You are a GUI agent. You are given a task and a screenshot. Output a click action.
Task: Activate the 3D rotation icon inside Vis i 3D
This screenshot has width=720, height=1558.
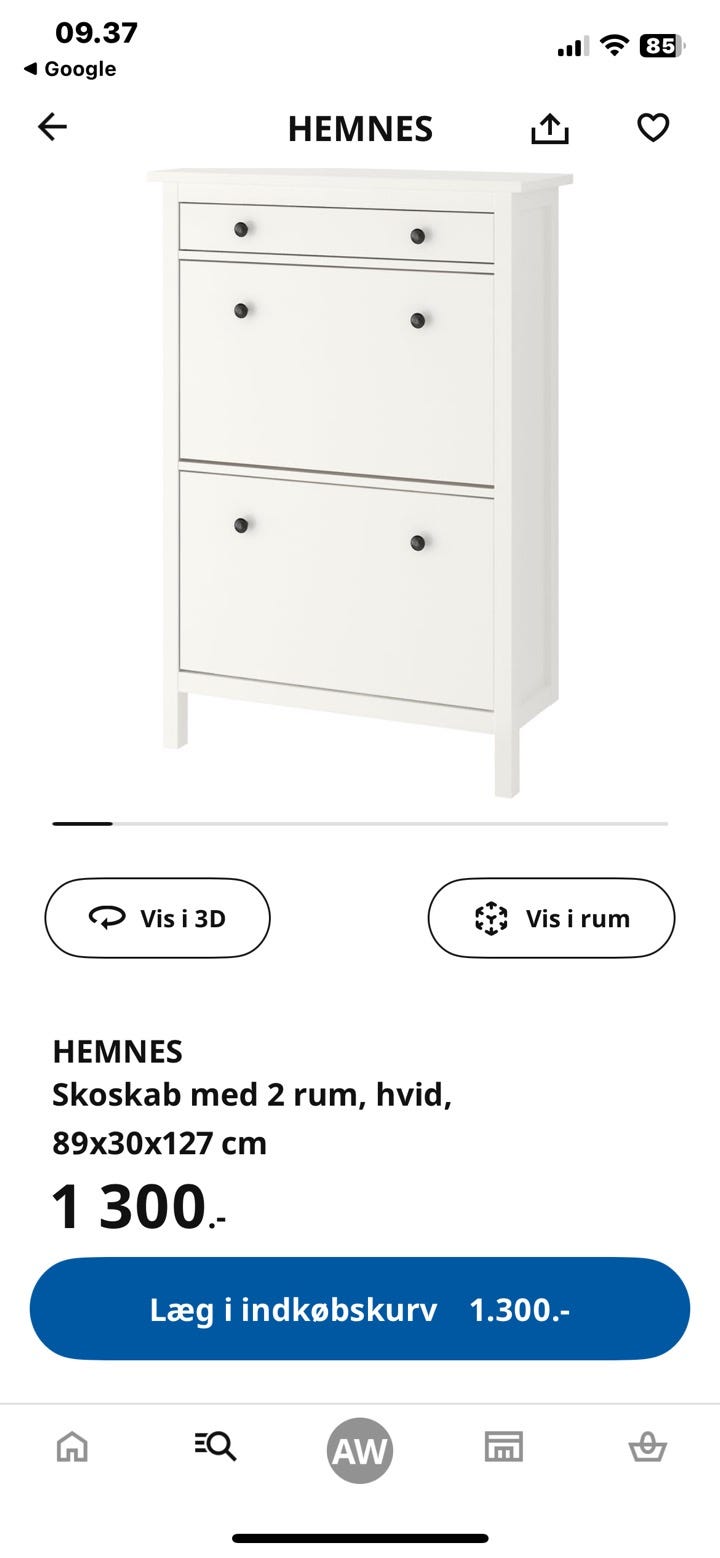[108, 917]
